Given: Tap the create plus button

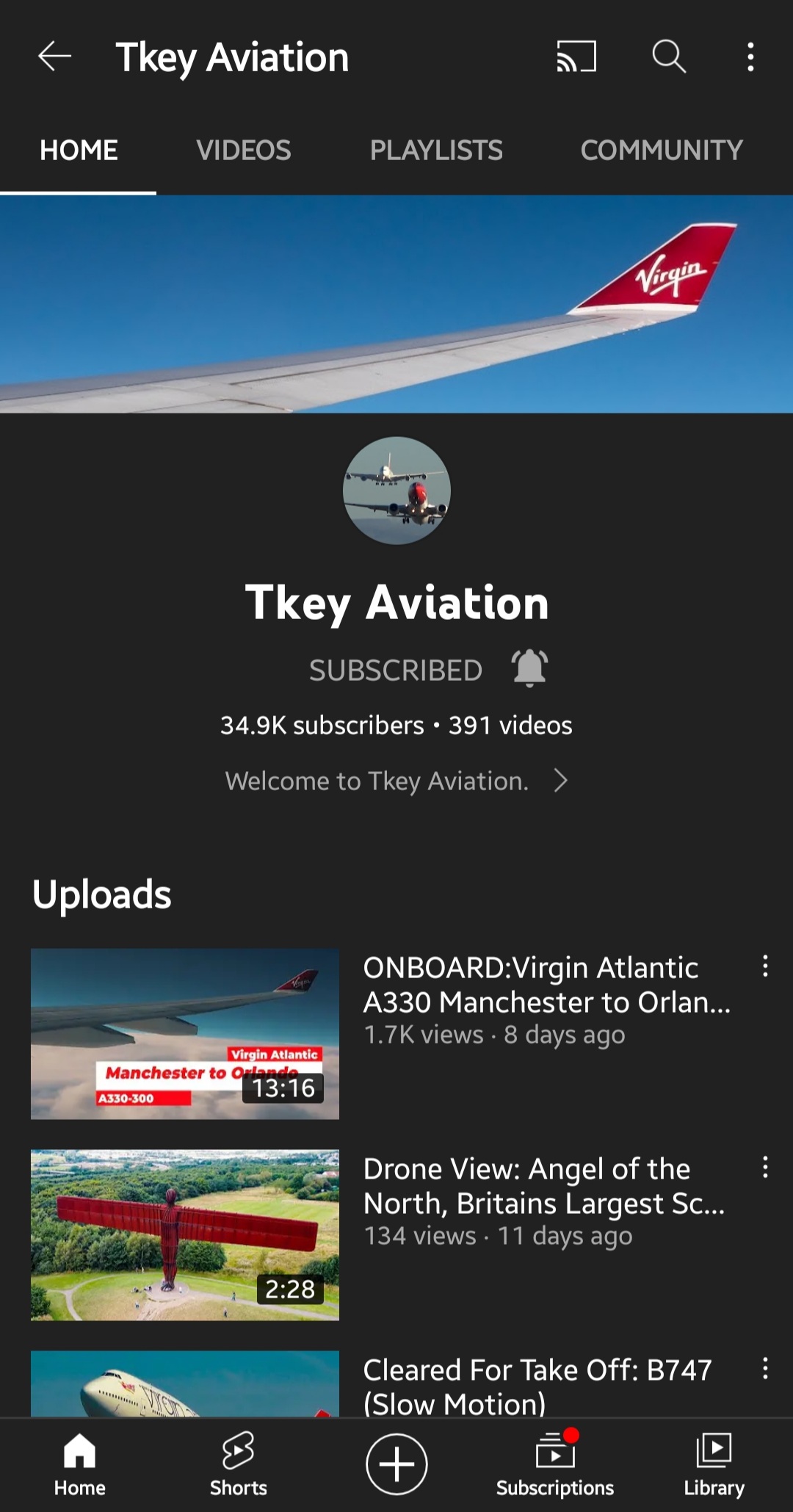Looking at the screenshot, I should (x=396, y=1464).
